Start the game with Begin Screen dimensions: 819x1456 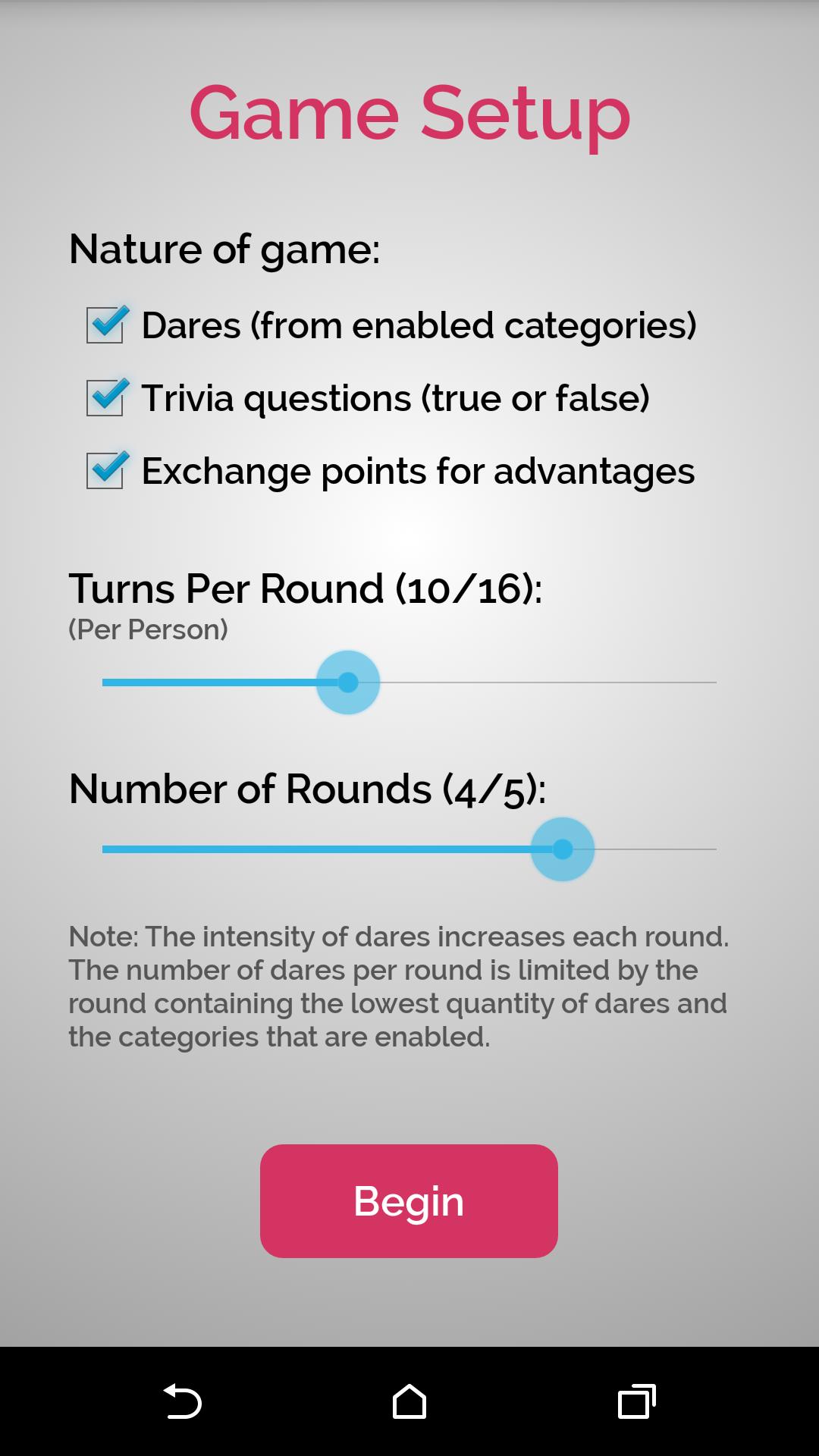pos(409,1201)
